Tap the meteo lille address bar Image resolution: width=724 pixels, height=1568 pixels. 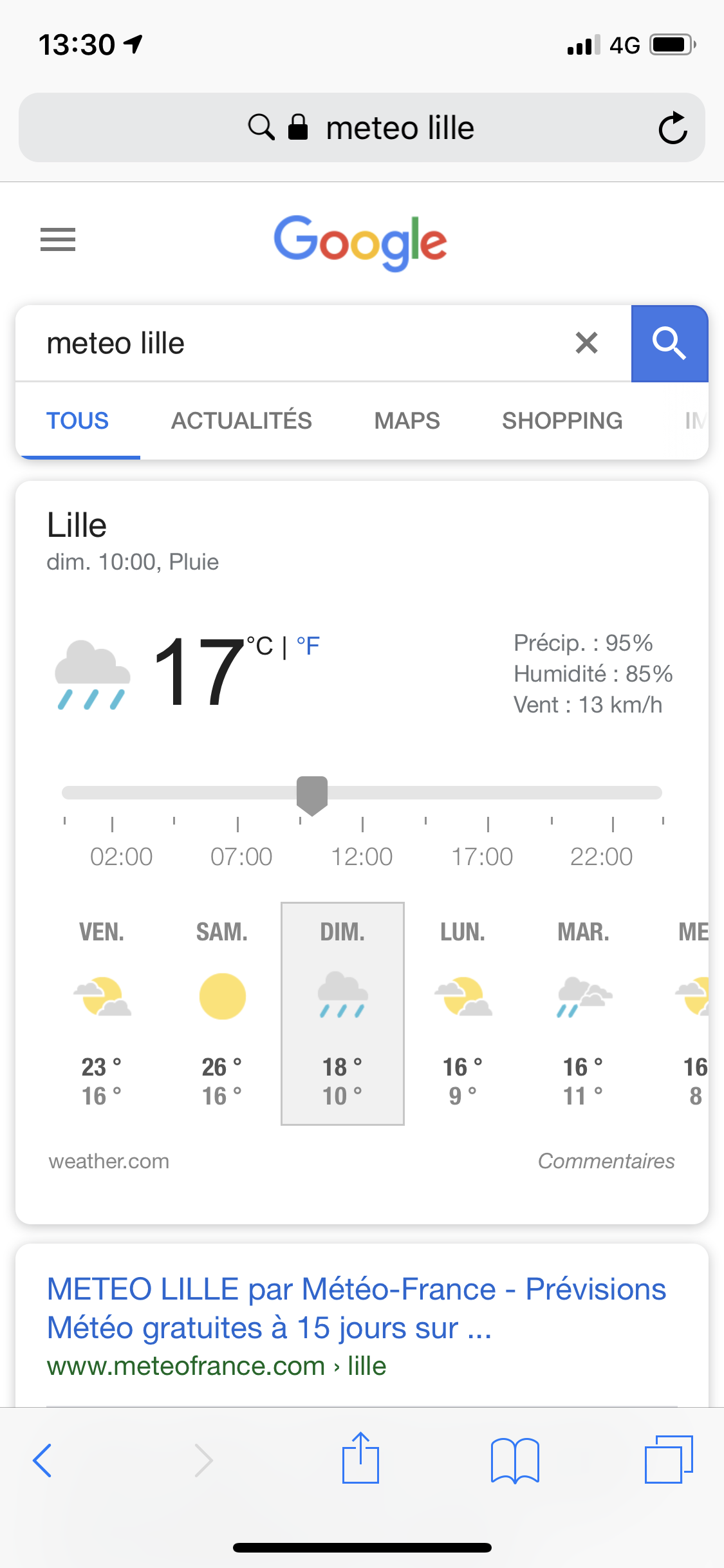point(362,127)
